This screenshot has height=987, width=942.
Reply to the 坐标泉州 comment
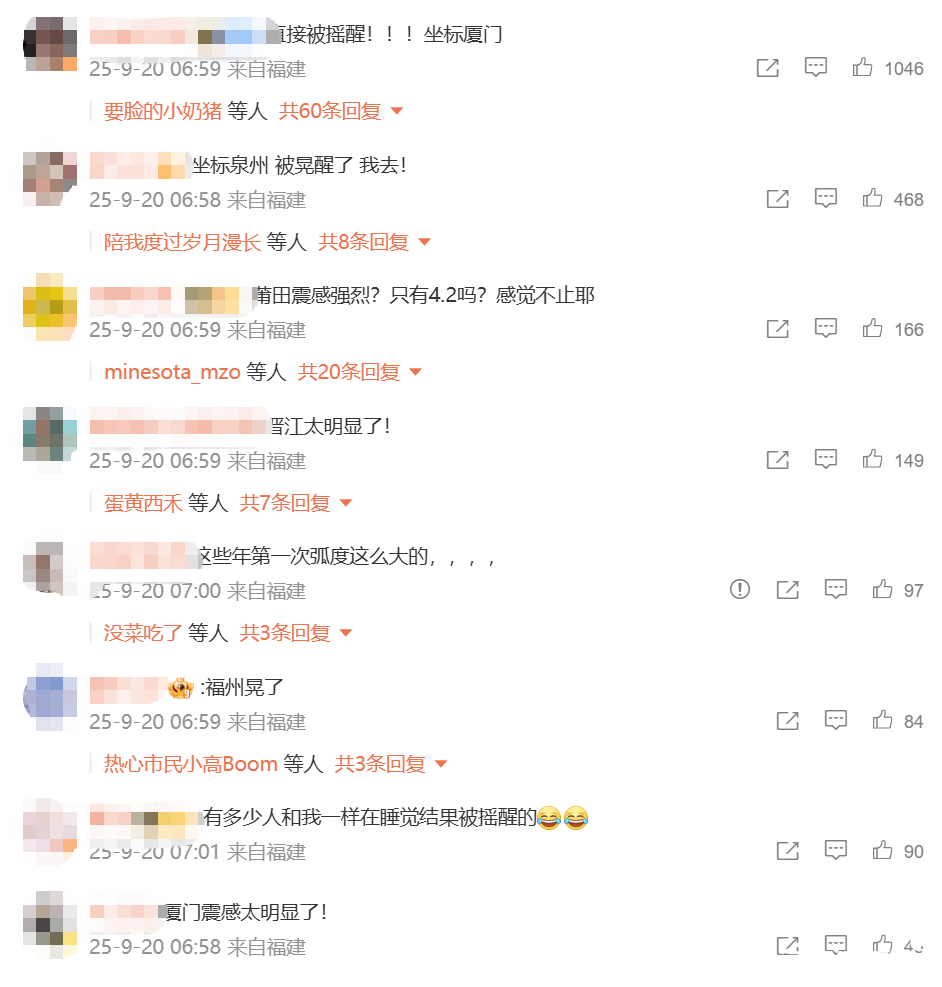pyautogui.click(x=825, y=199)
